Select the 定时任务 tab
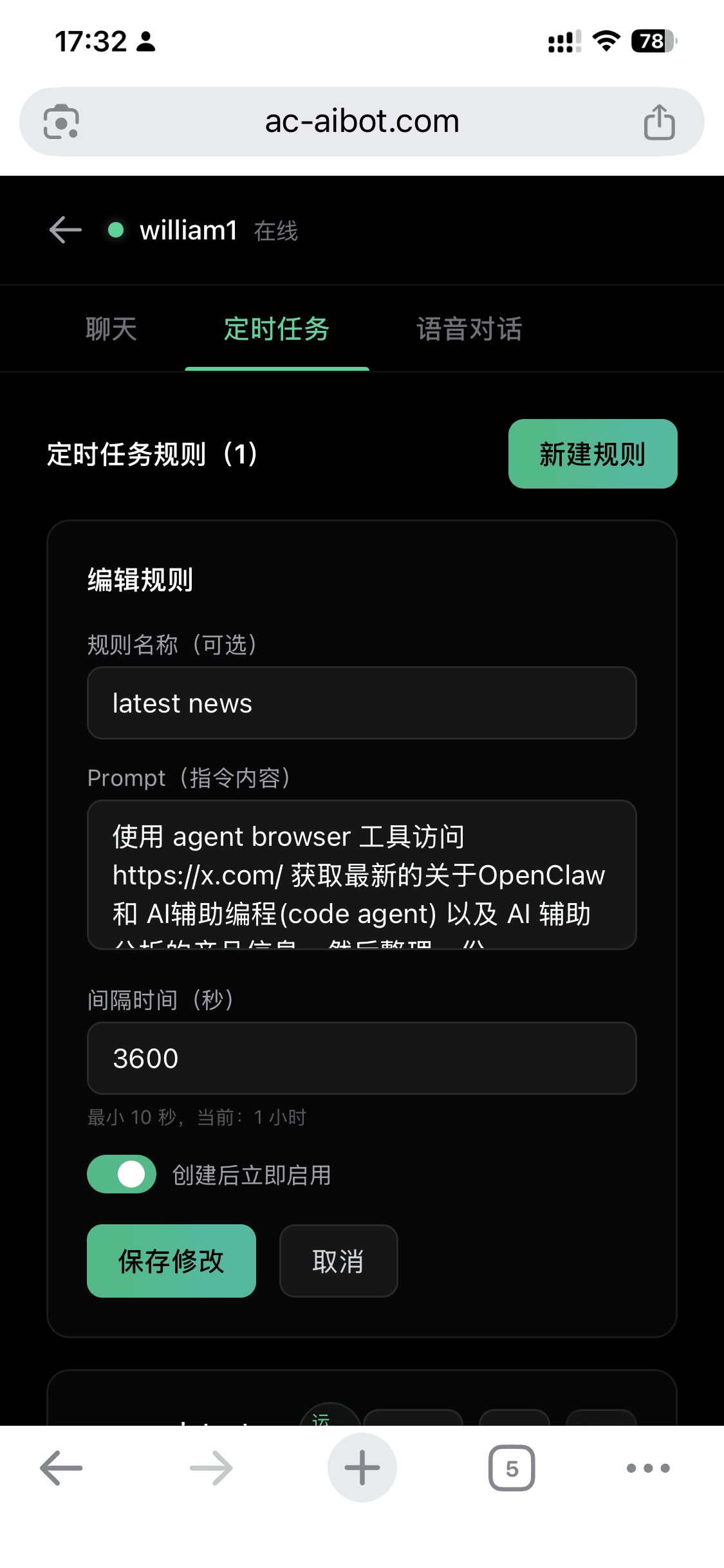 tap(277, 329)
